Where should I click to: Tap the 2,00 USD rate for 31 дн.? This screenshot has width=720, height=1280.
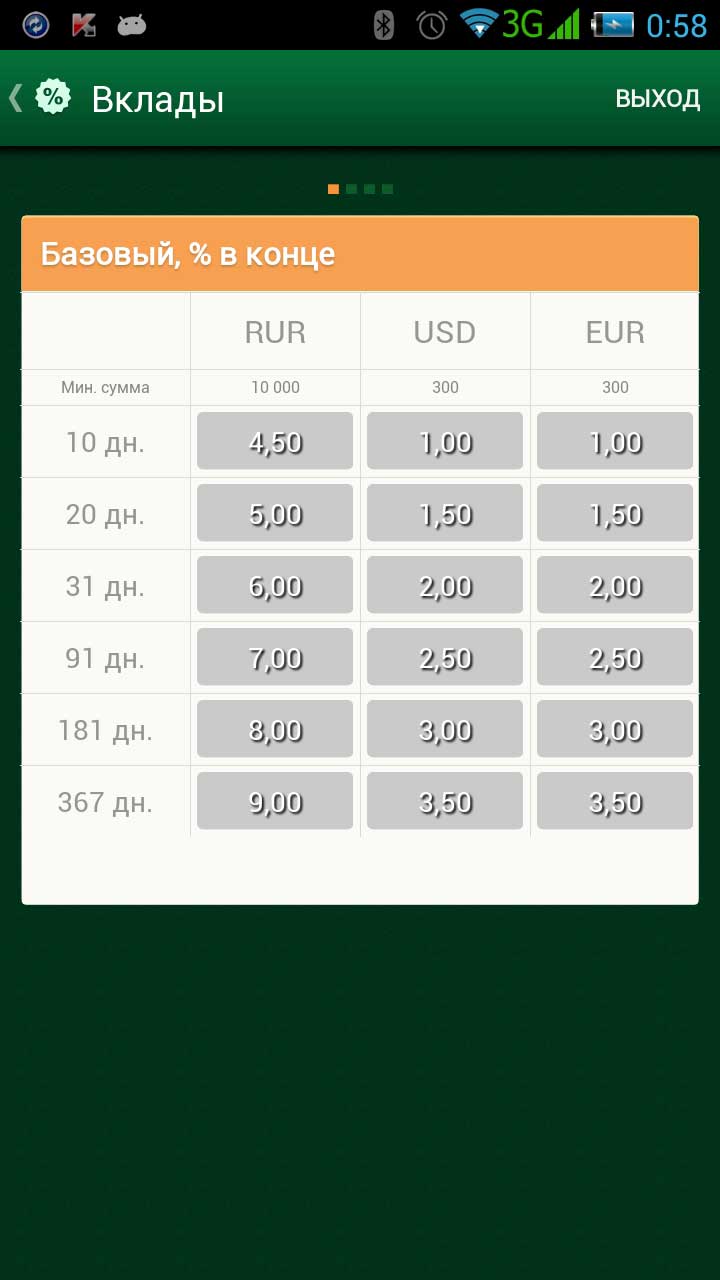point(445,585)
